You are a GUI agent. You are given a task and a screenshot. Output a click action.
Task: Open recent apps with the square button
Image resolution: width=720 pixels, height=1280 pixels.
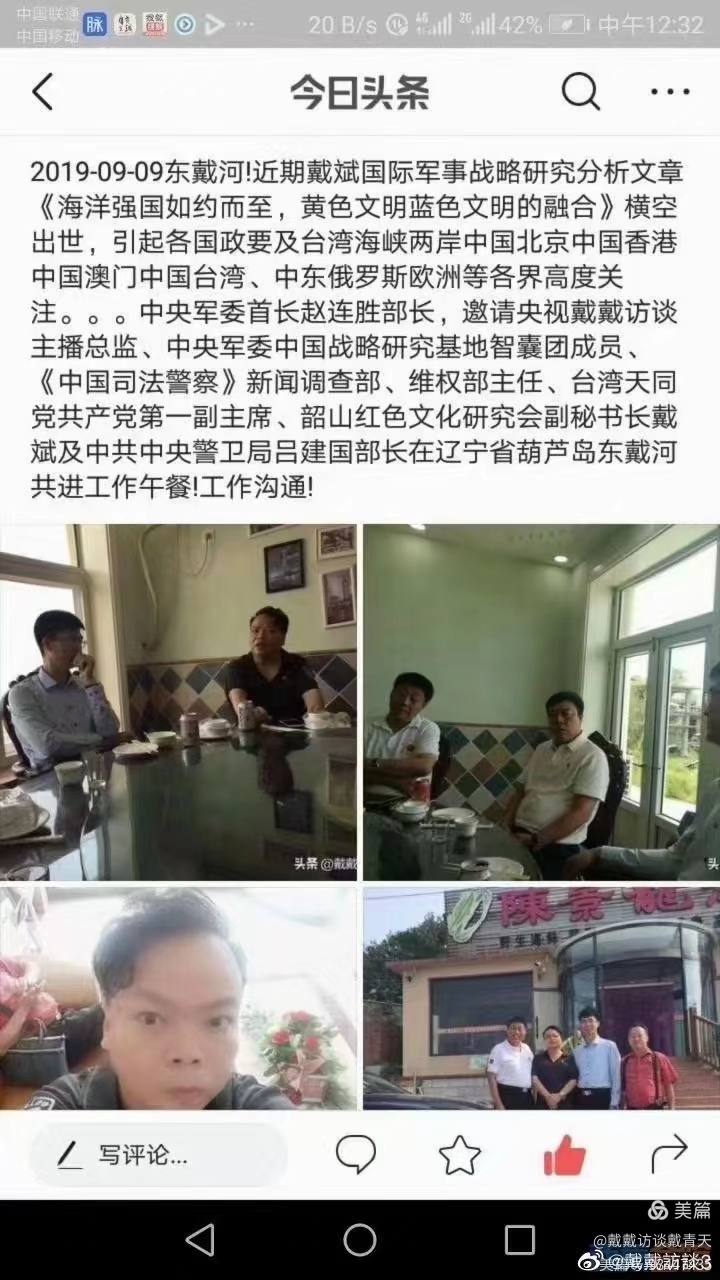click(519, 1240)
